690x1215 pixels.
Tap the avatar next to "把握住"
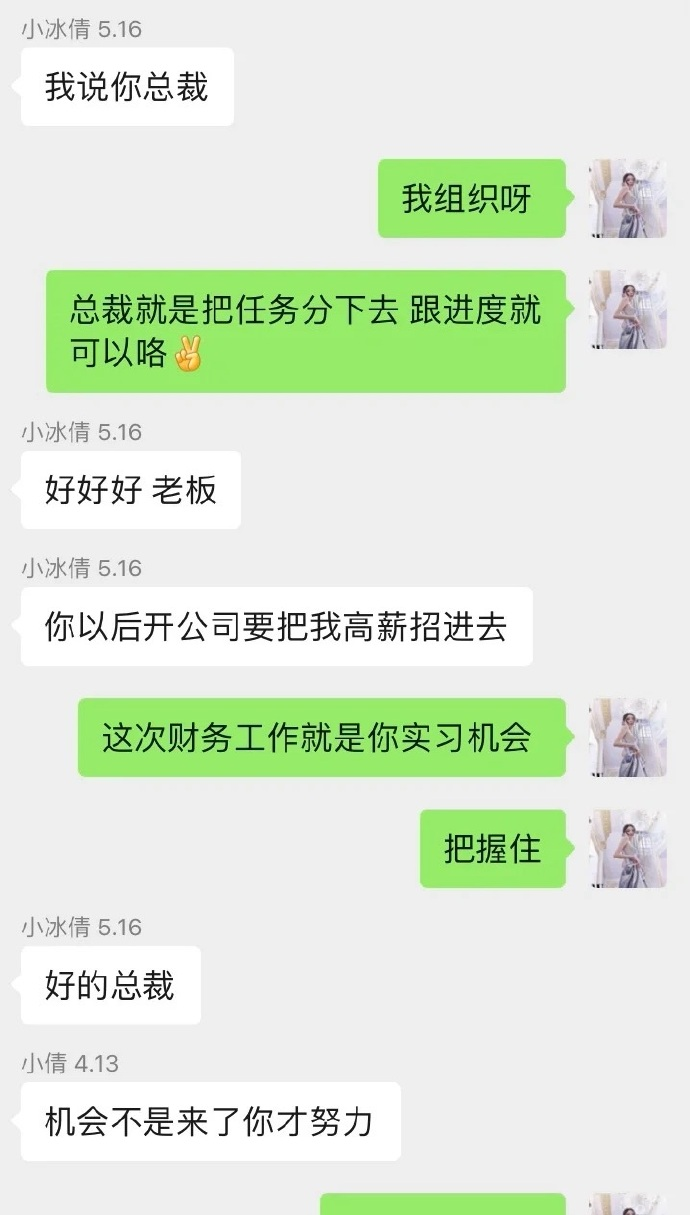tap(627, 848)
